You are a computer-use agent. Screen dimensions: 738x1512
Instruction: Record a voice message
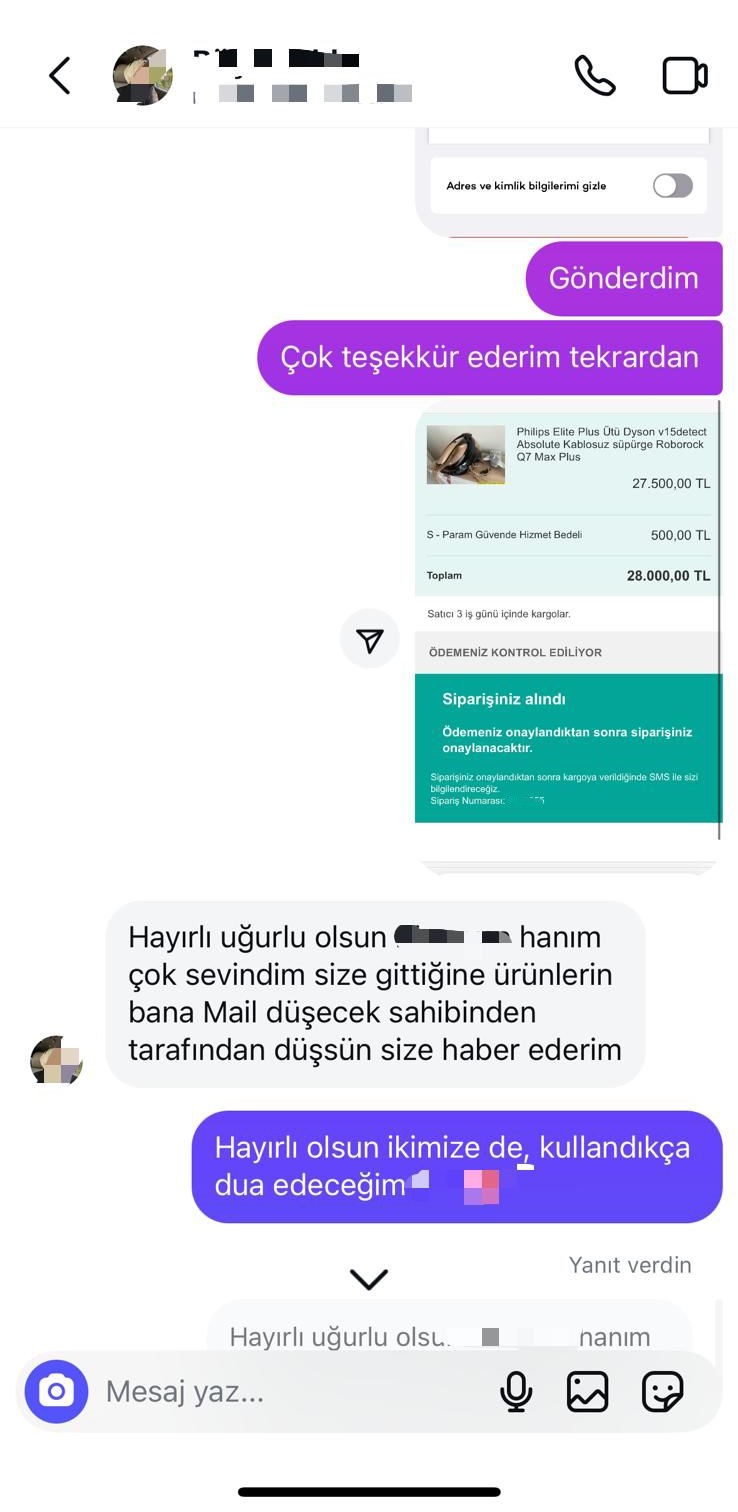(x=516, y=1391)
